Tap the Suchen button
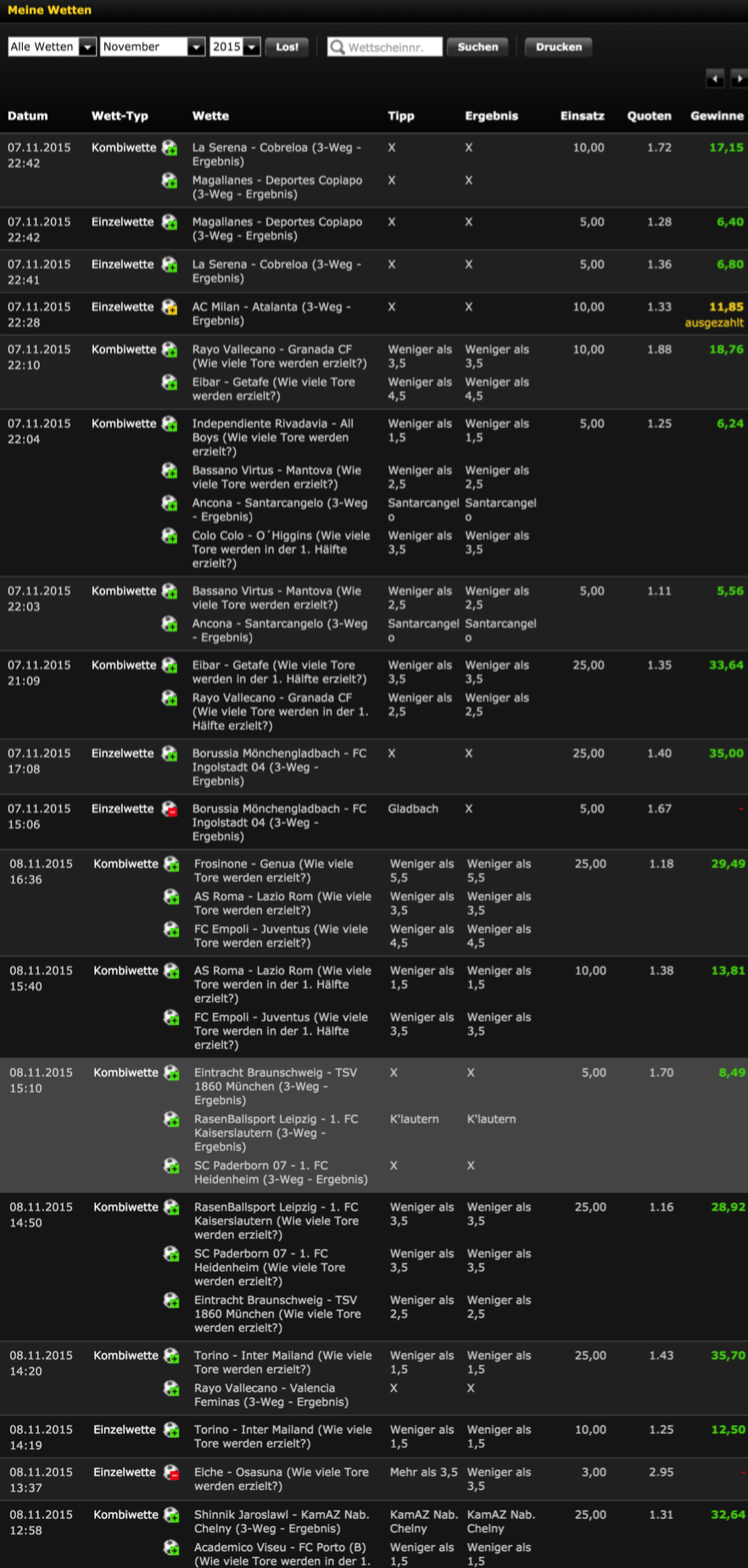The width and height of the screenshot is (748, 1568). tap(477, 47)
